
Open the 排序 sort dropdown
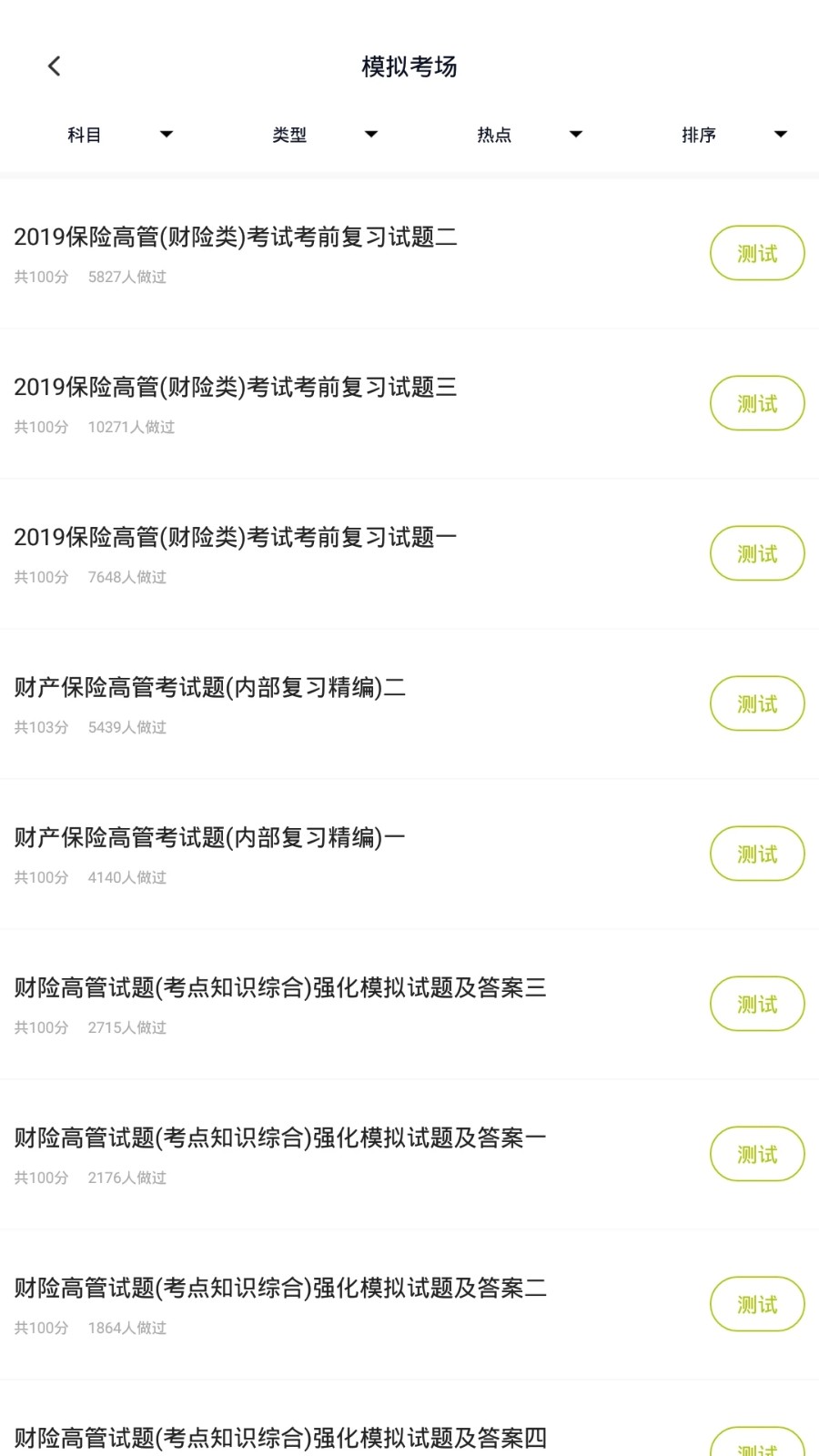[734, 135]
